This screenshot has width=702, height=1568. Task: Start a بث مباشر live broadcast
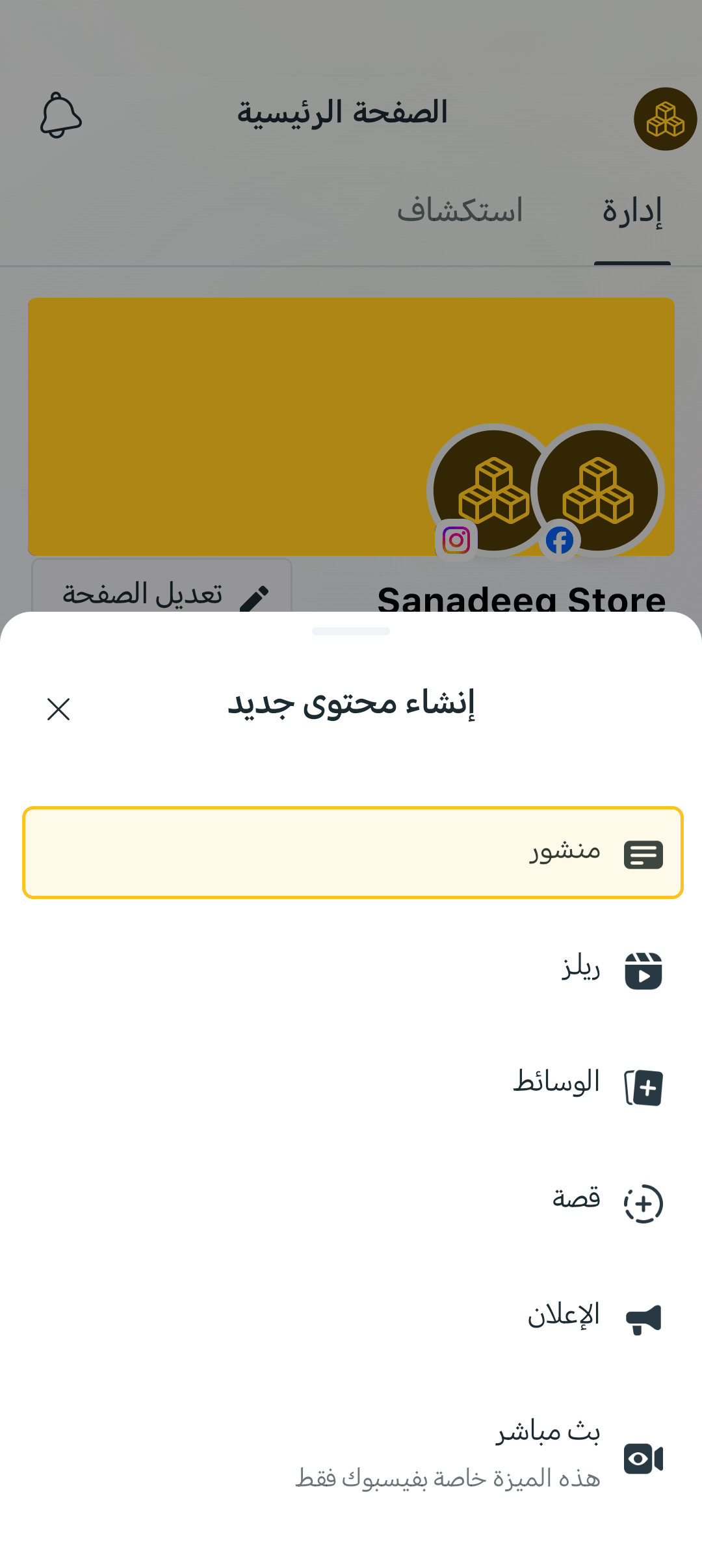pyautogui.click(x=352, y=1456)
